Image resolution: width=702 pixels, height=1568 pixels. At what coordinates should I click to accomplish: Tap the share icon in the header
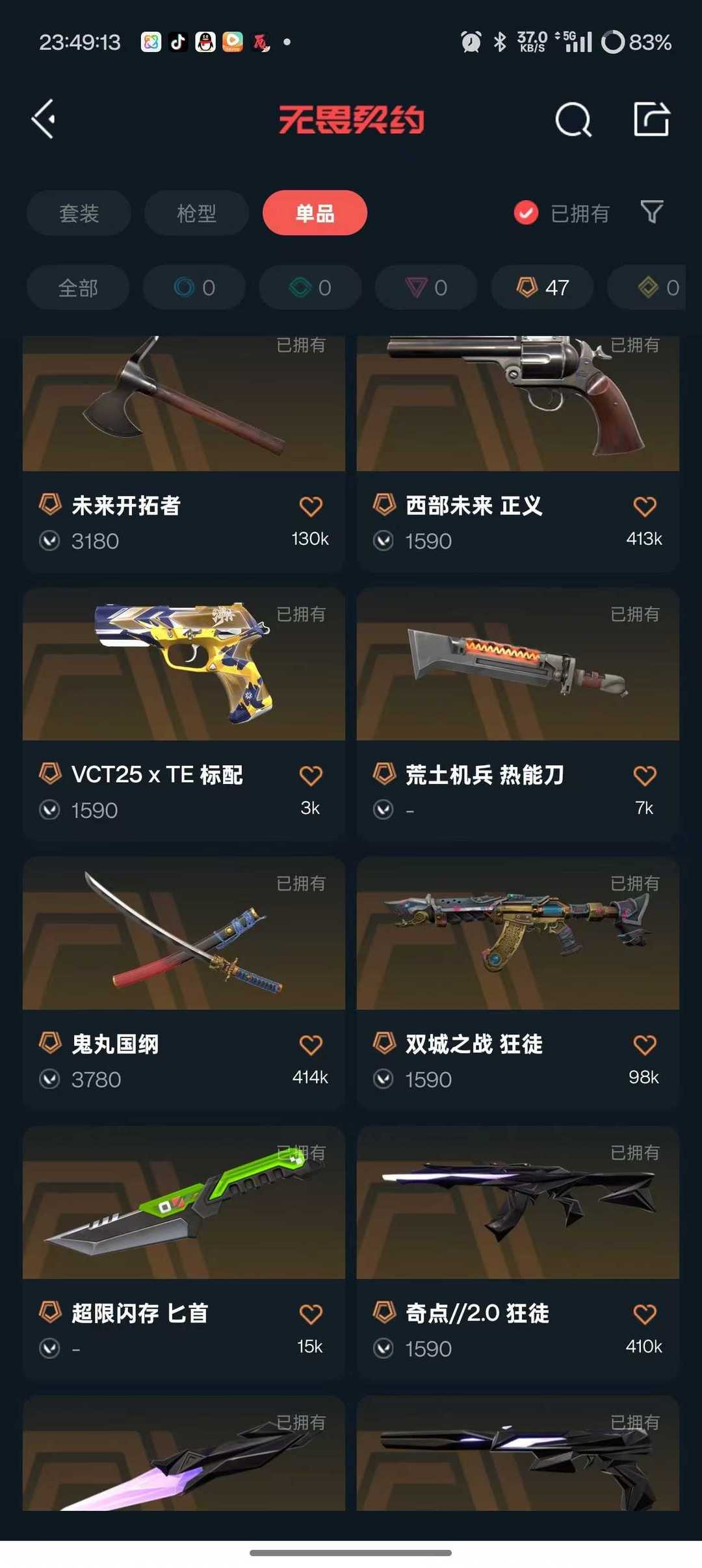click(651, 119)
